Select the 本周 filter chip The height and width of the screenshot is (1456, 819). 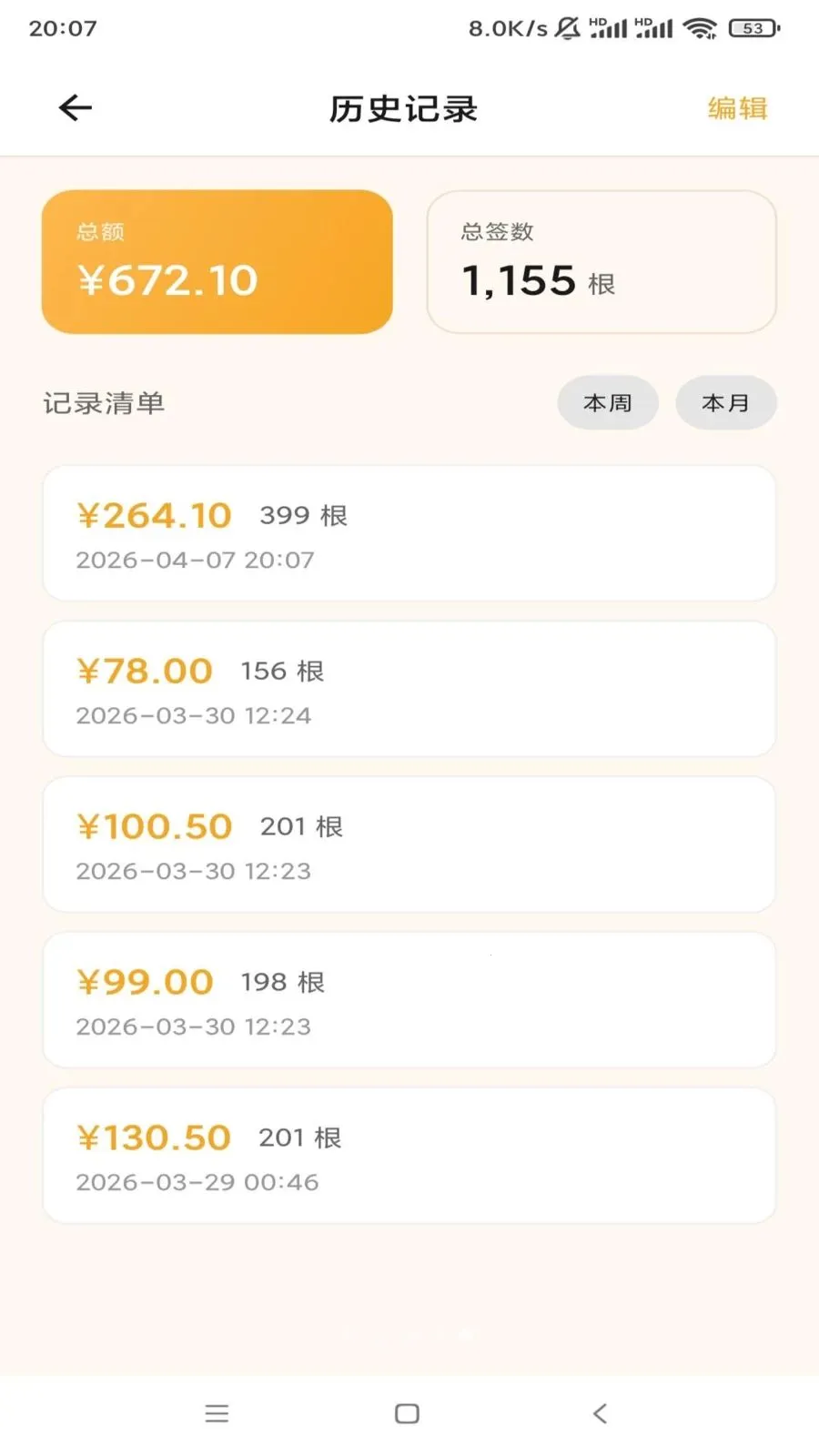(x=607, y=402)
